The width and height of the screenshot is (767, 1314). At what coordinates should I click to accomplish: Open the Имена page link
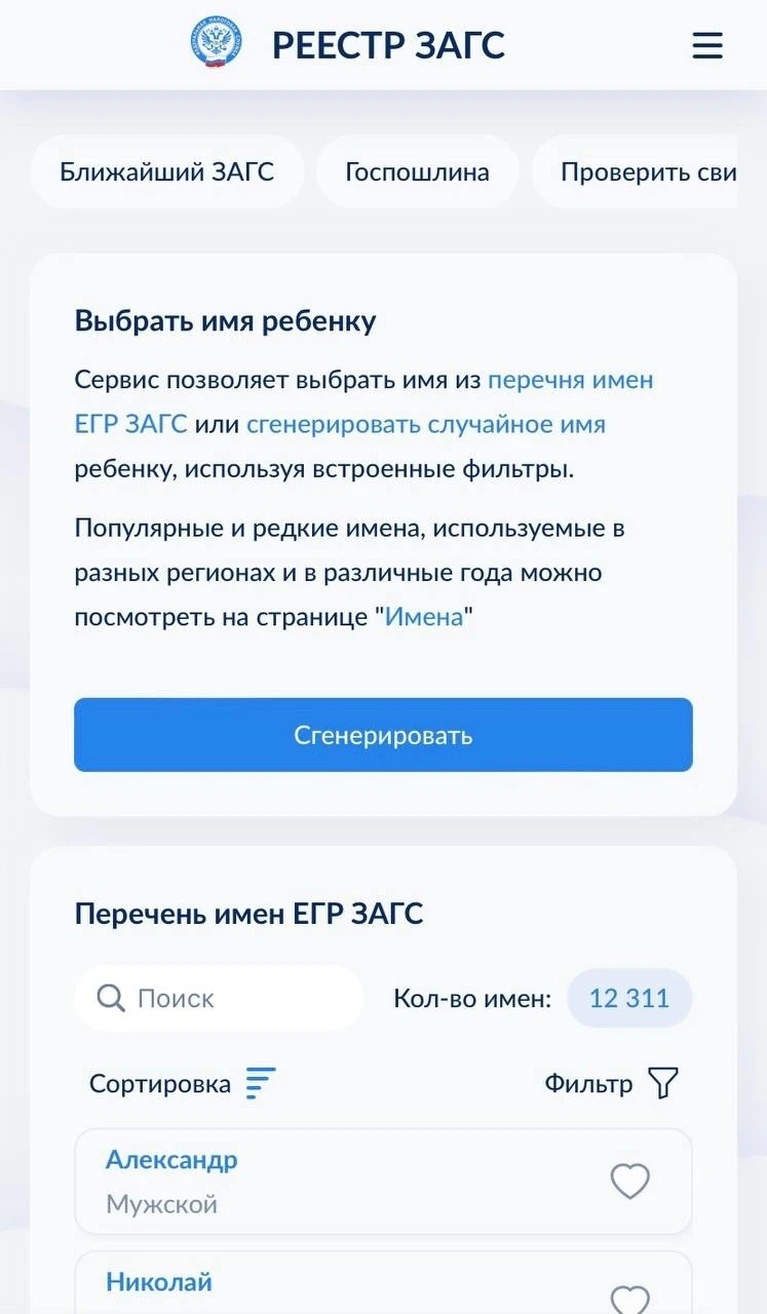pyautogui.click(x=424, y=617)
